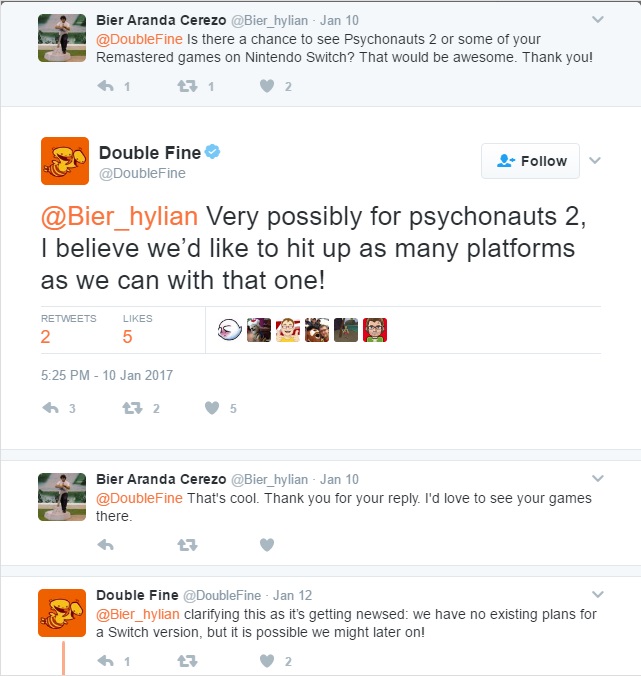641x676 pixels.
Task: Reply to Bier's Psychonauts 2 question tweet
Action: [105, 86]
